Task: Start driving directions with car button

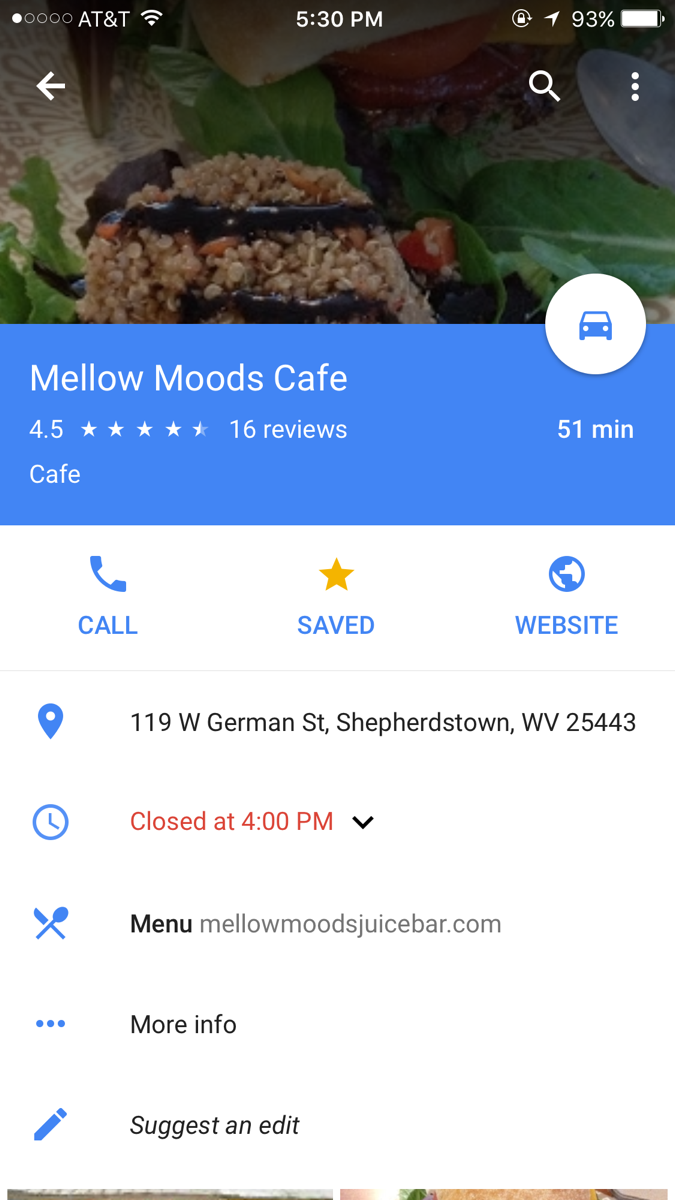Action: tap(595, 325)
